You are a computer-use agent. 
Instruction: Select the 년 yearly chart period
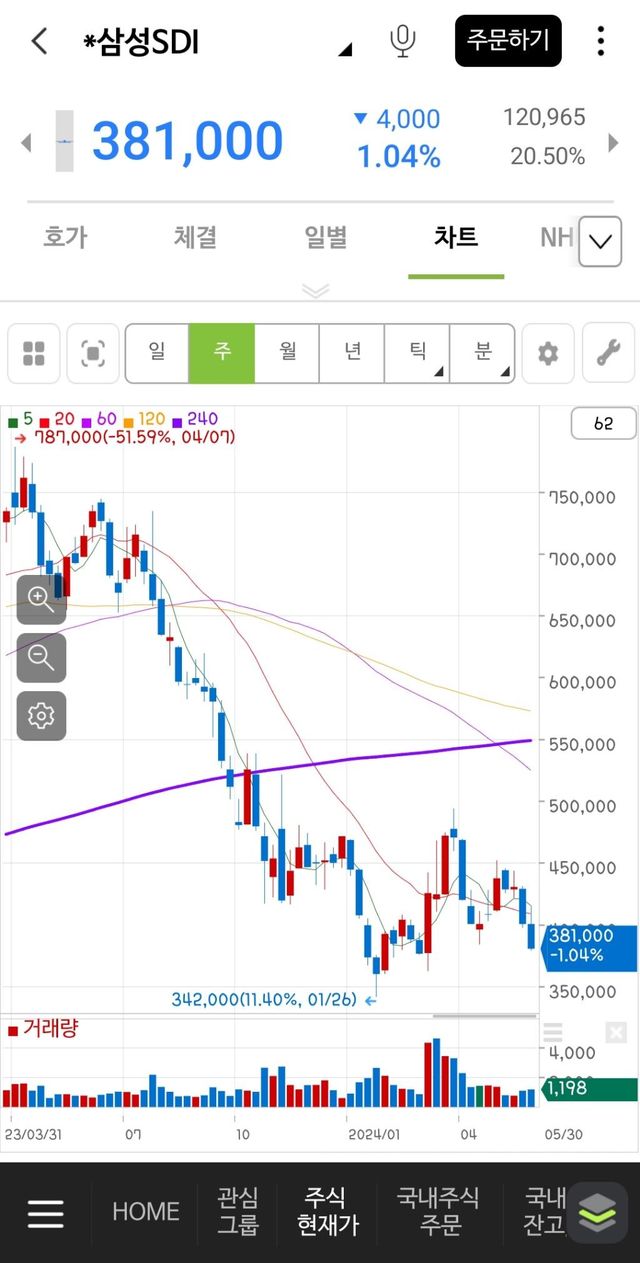[x=352, y=352]
